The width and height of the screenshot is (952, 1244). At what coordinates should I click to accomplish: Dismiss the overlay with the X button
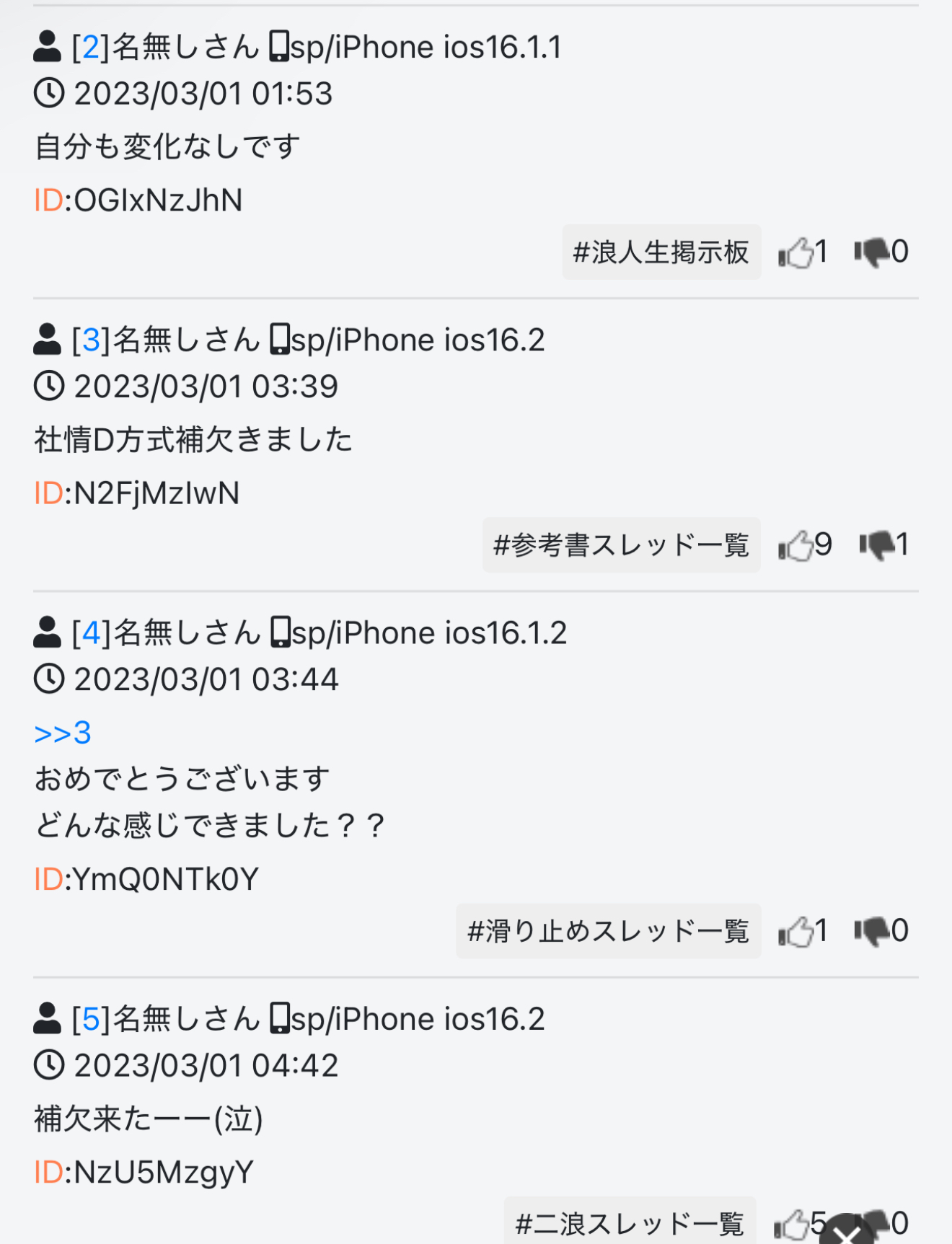[845, 1233]
